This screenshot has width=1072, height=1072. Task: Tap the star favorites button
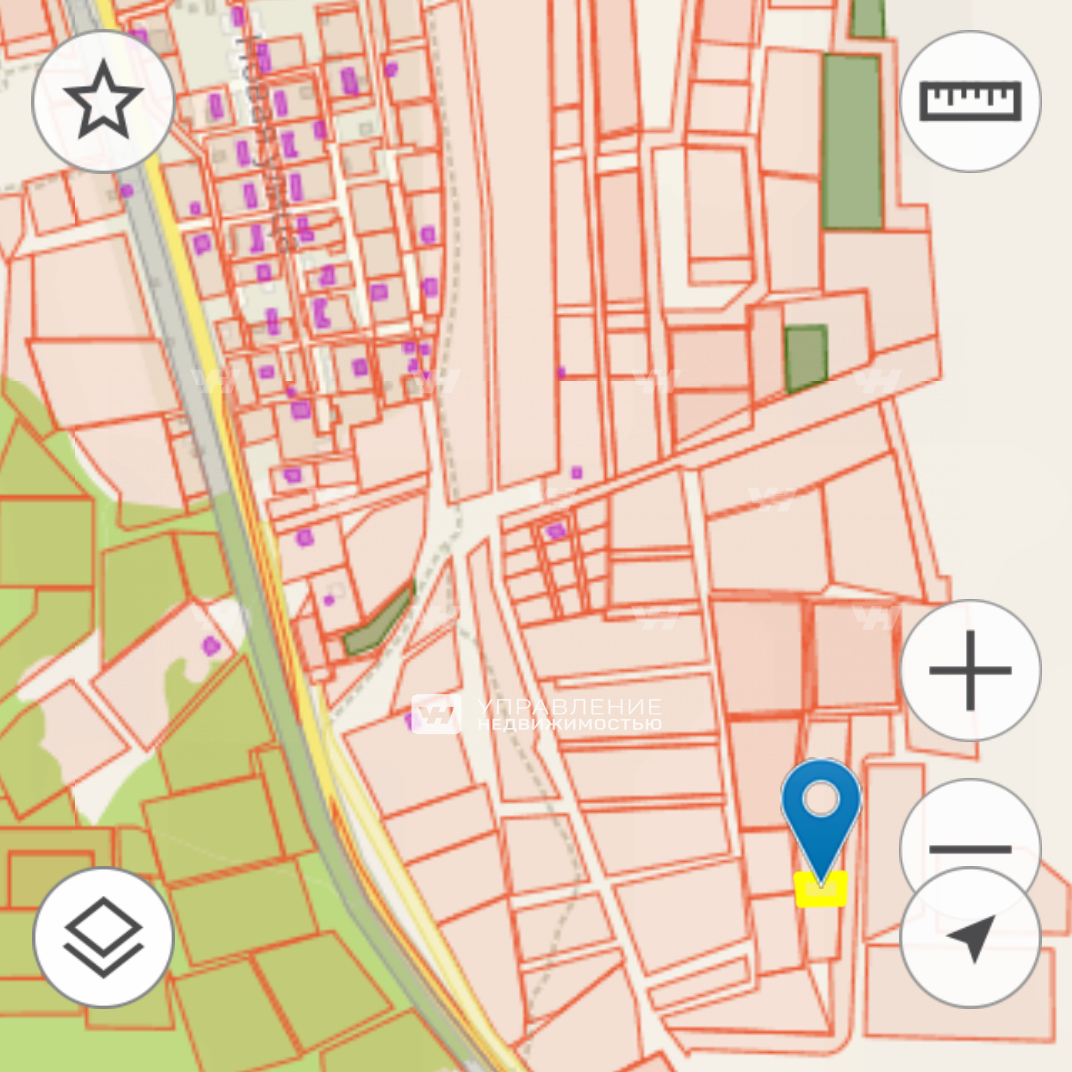click(x=103, y=101)
